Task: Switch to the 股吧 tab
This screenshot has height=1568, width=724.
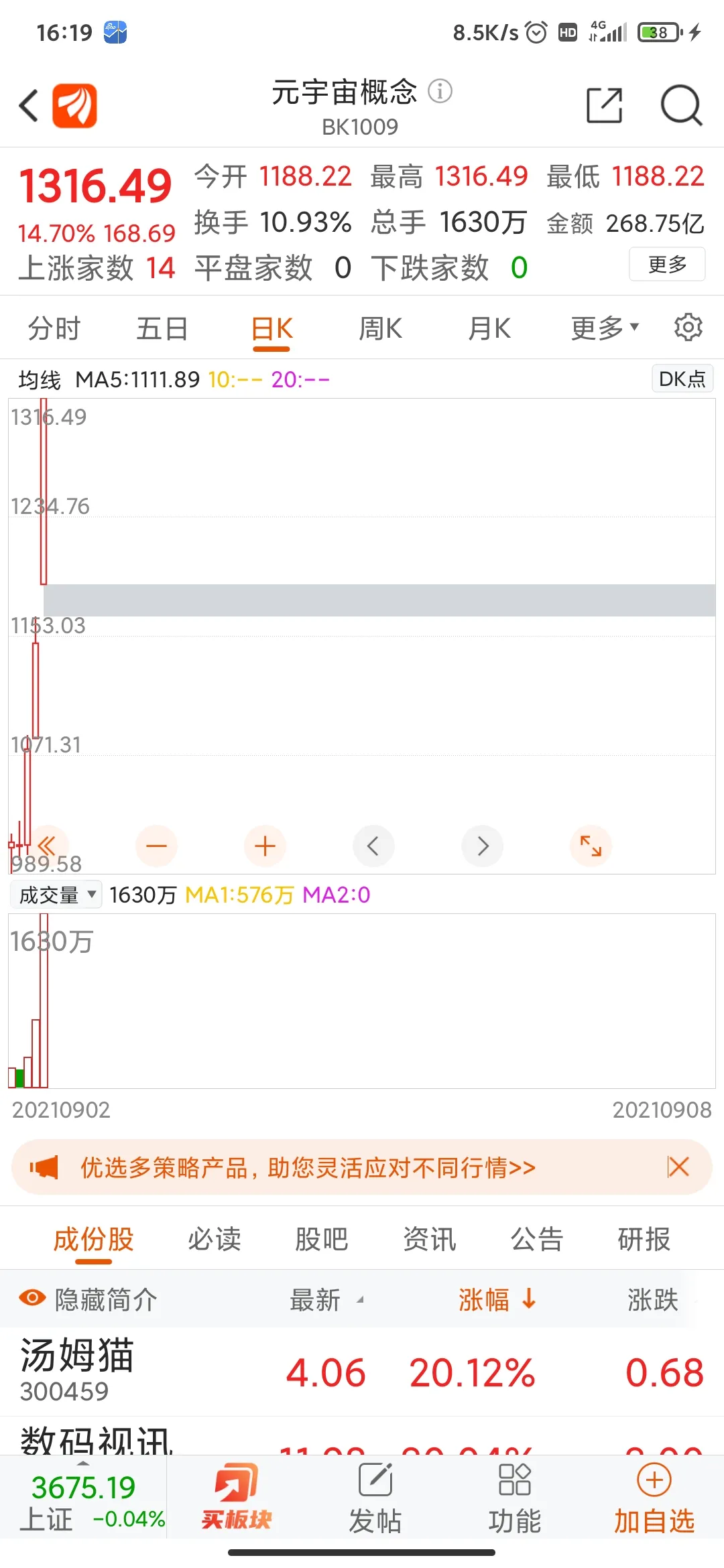Action: click(x=322, y=1240)
